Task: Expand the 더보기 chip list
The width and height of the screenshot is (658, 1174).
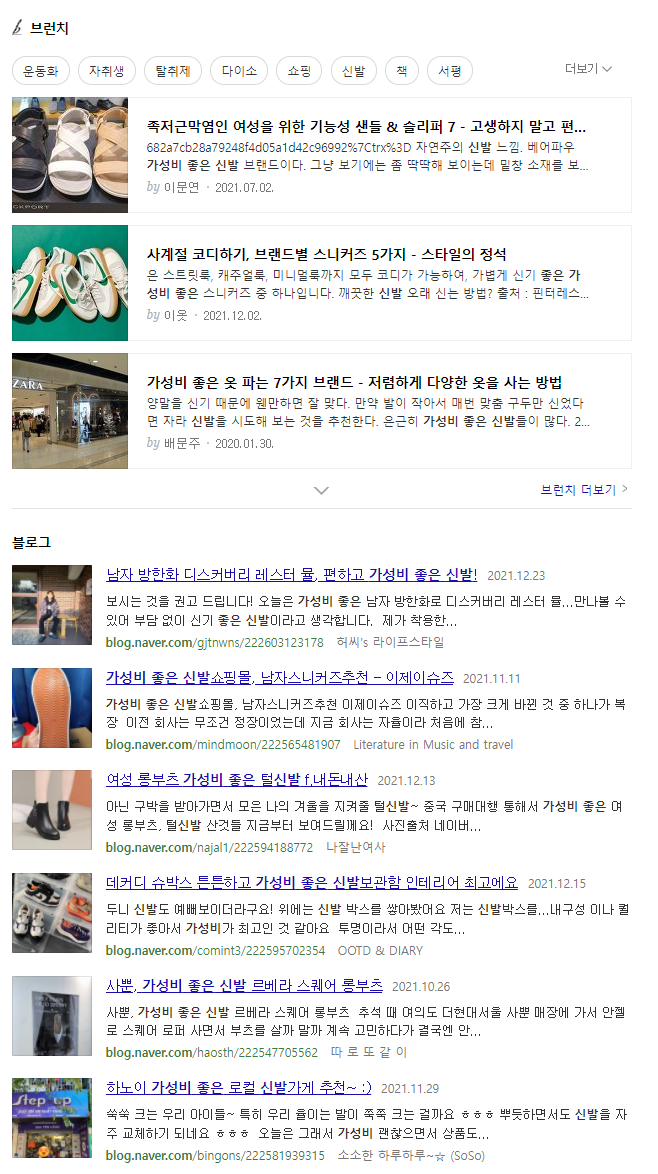Action: tap(588, 69)
